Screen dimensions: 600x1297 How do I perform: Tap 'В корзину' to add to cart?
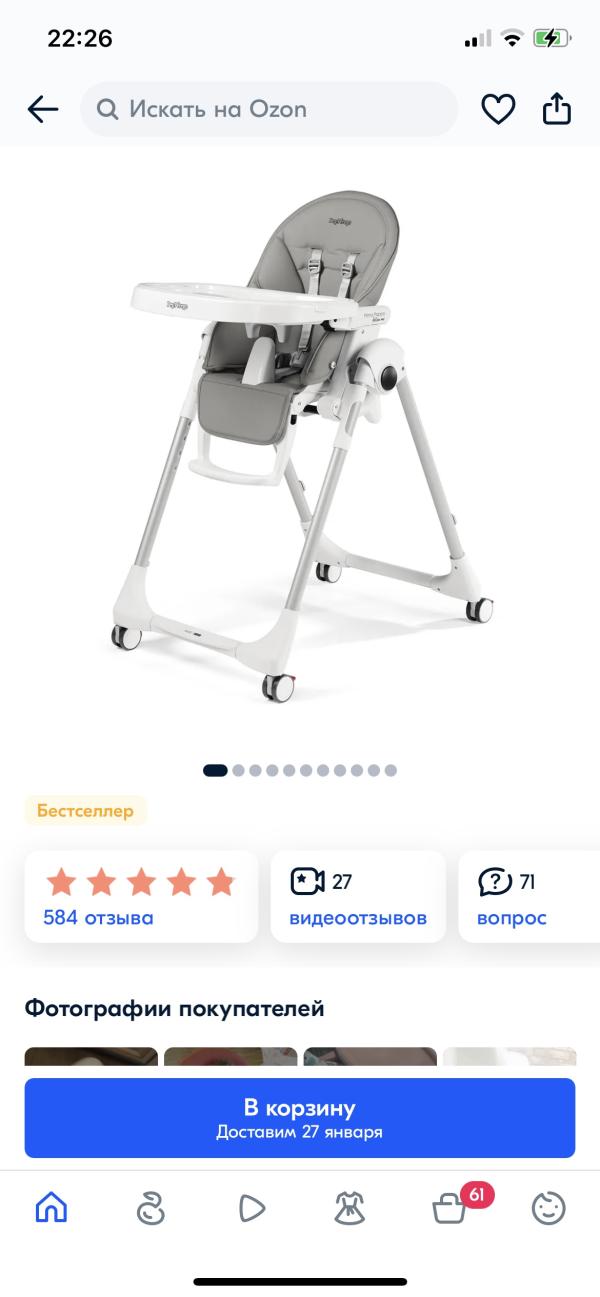[x=300, y=1117]
